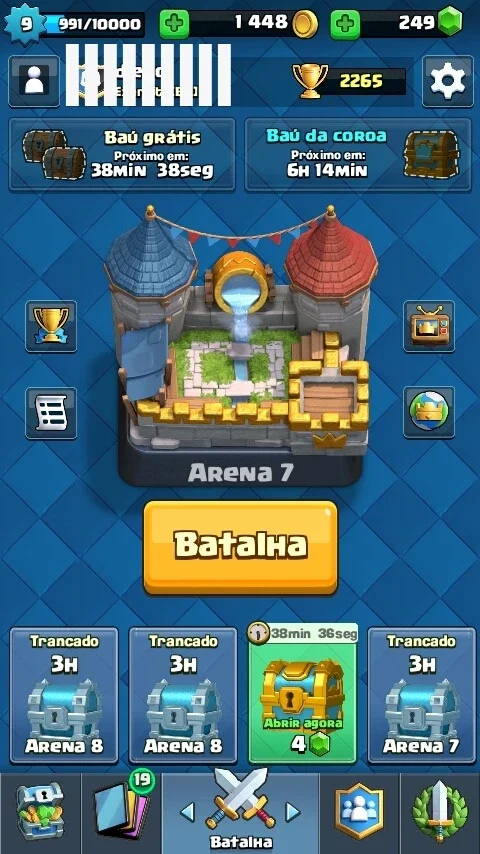This screenshot has width=480, height=854.
Task: Tap the plus button to buy gold
Action: tap(174, 23)
